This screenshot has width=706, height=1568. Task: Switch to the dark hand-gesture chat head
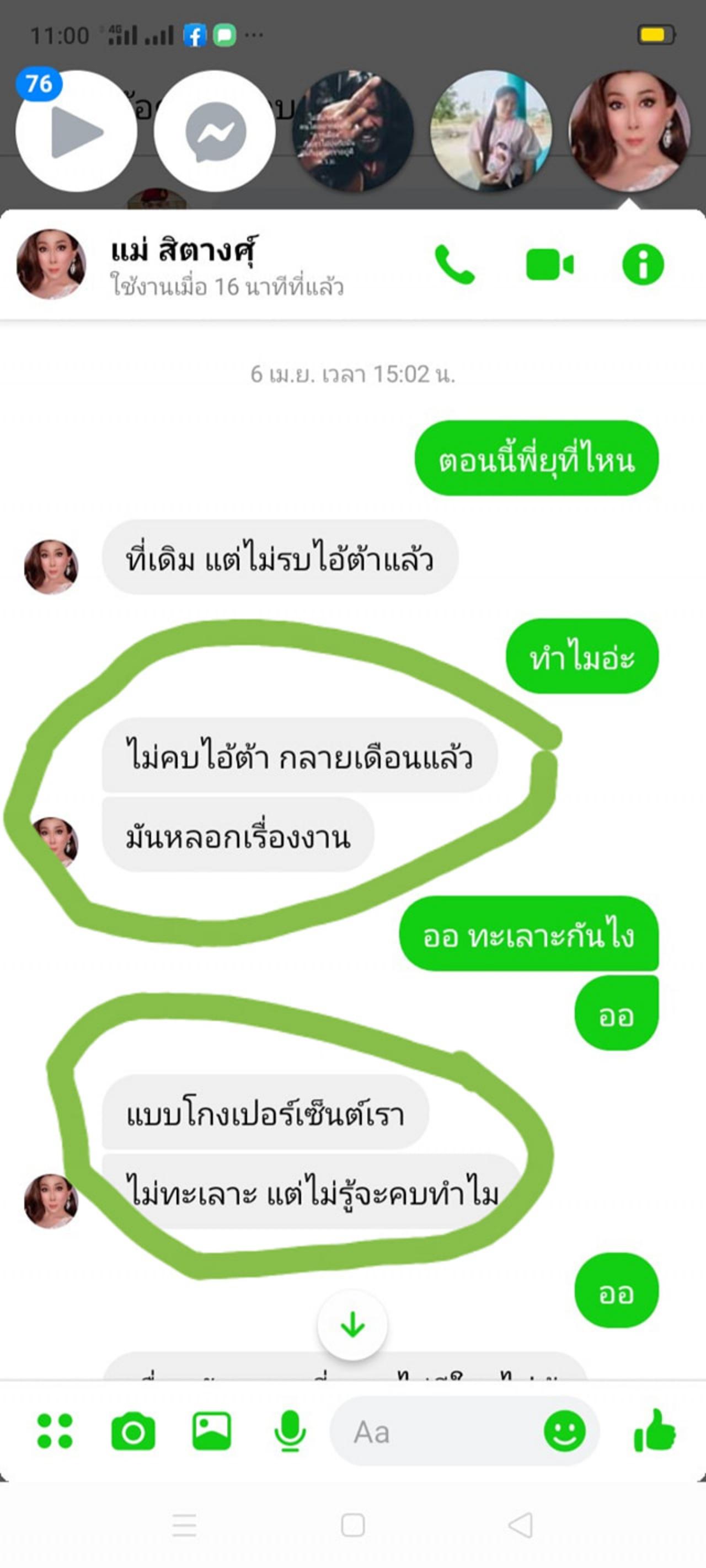pos(352,131)
